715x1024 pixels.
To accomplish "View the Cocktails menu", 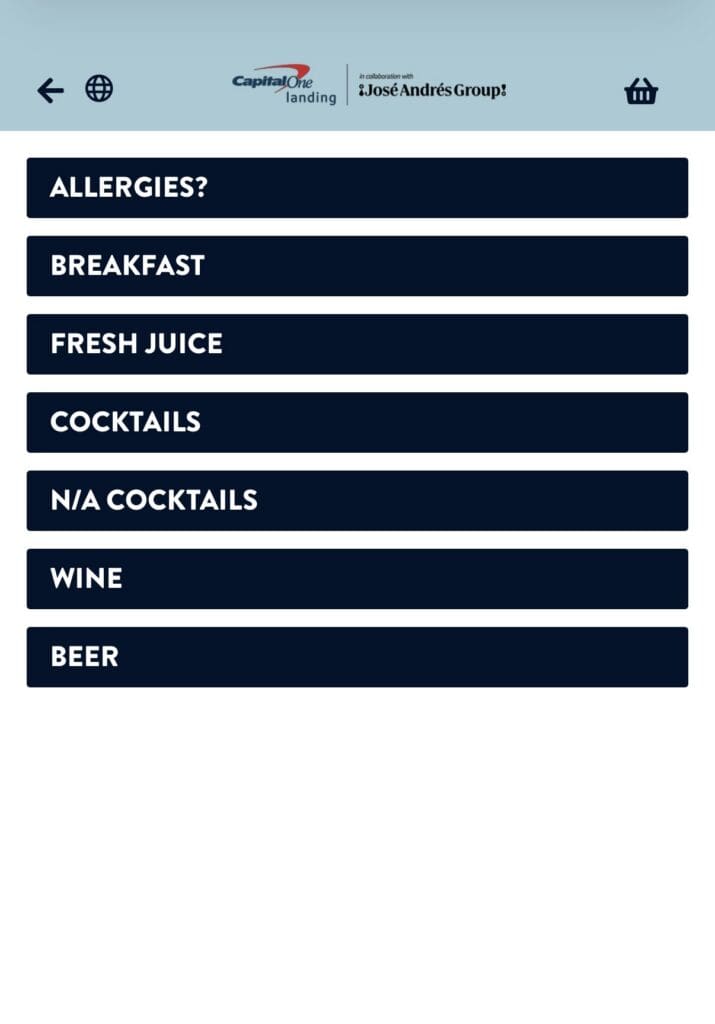I will [x=357, y=422].
